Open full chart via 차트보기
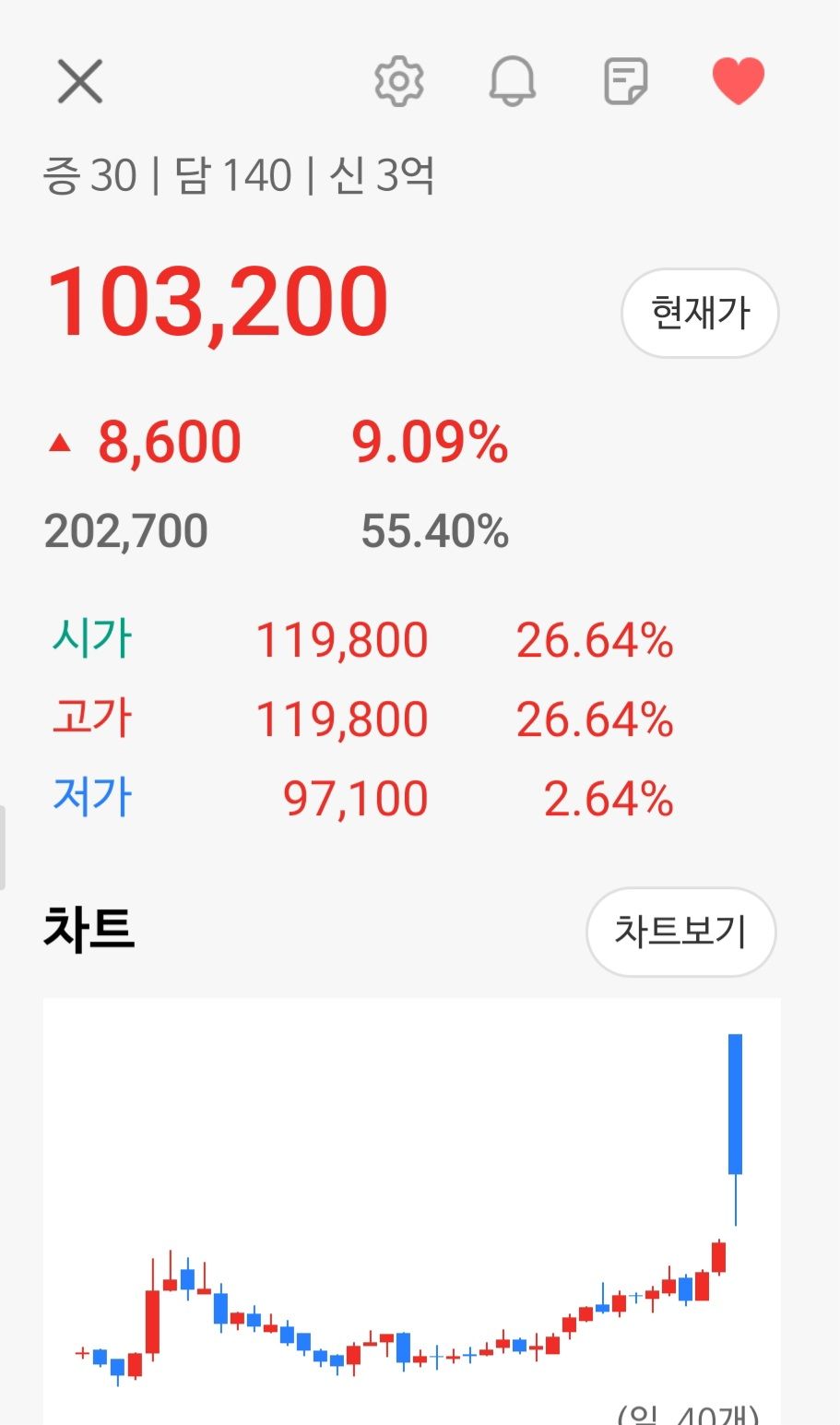The image size is (840, 1425). (680, 932)
